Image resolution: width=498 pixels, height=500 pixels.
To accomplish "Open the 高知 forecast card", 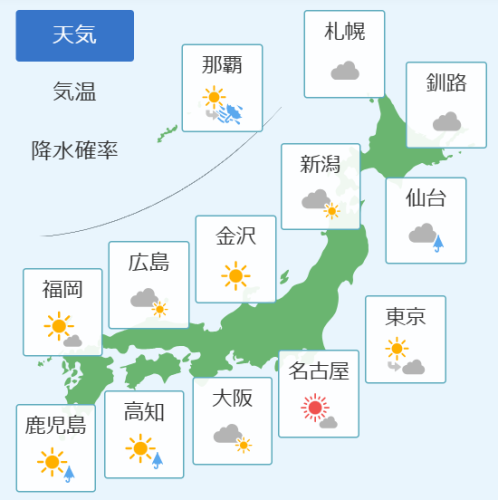I will [144, 434].
